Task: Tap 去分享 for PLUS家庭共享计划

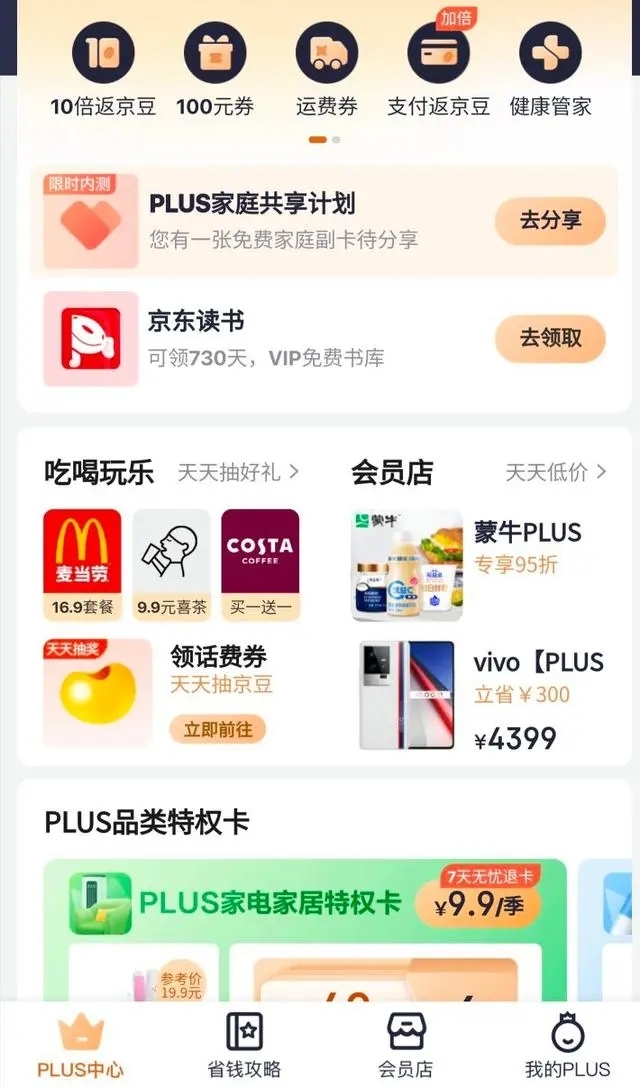Action: [550, 220]
